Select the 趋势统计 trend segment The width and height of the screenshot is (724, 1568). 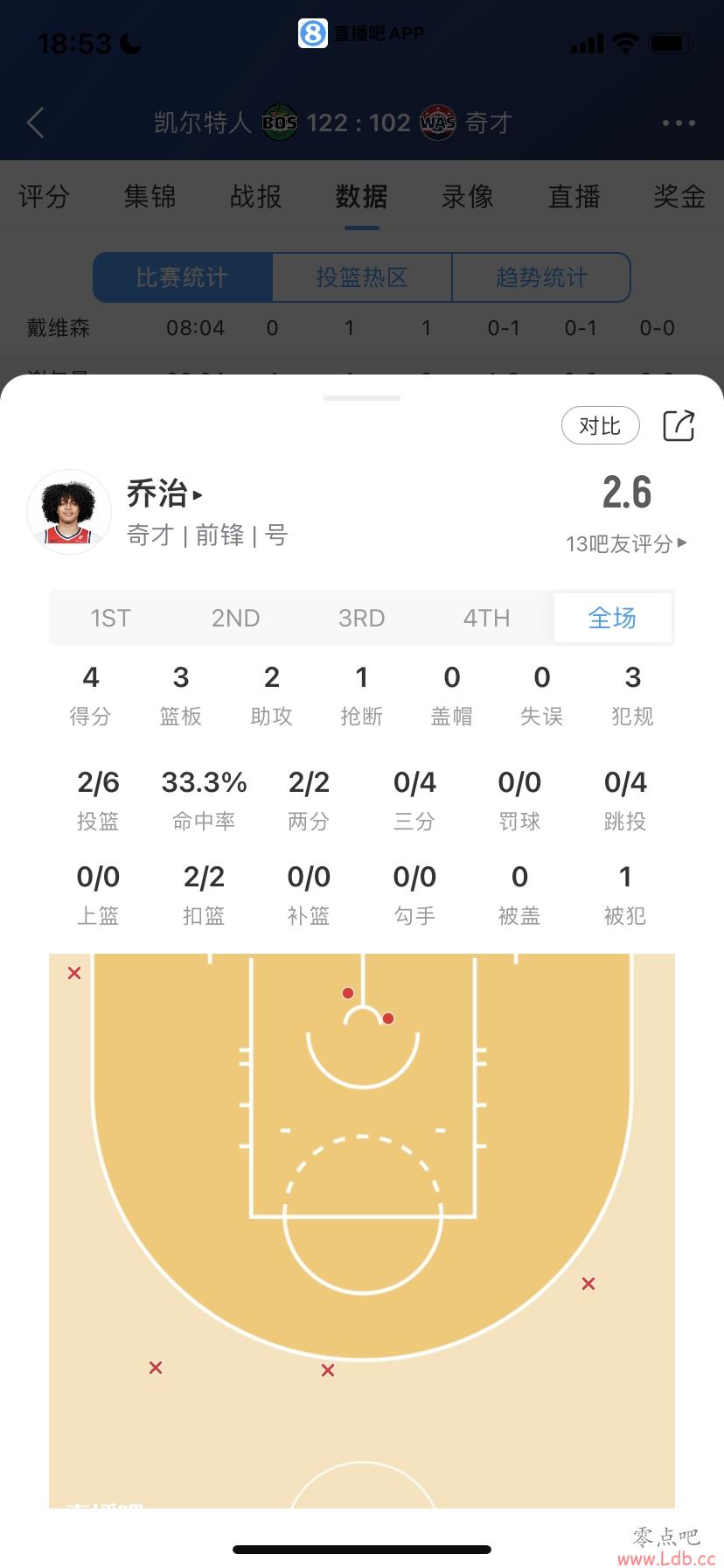(x=541, y=277)
